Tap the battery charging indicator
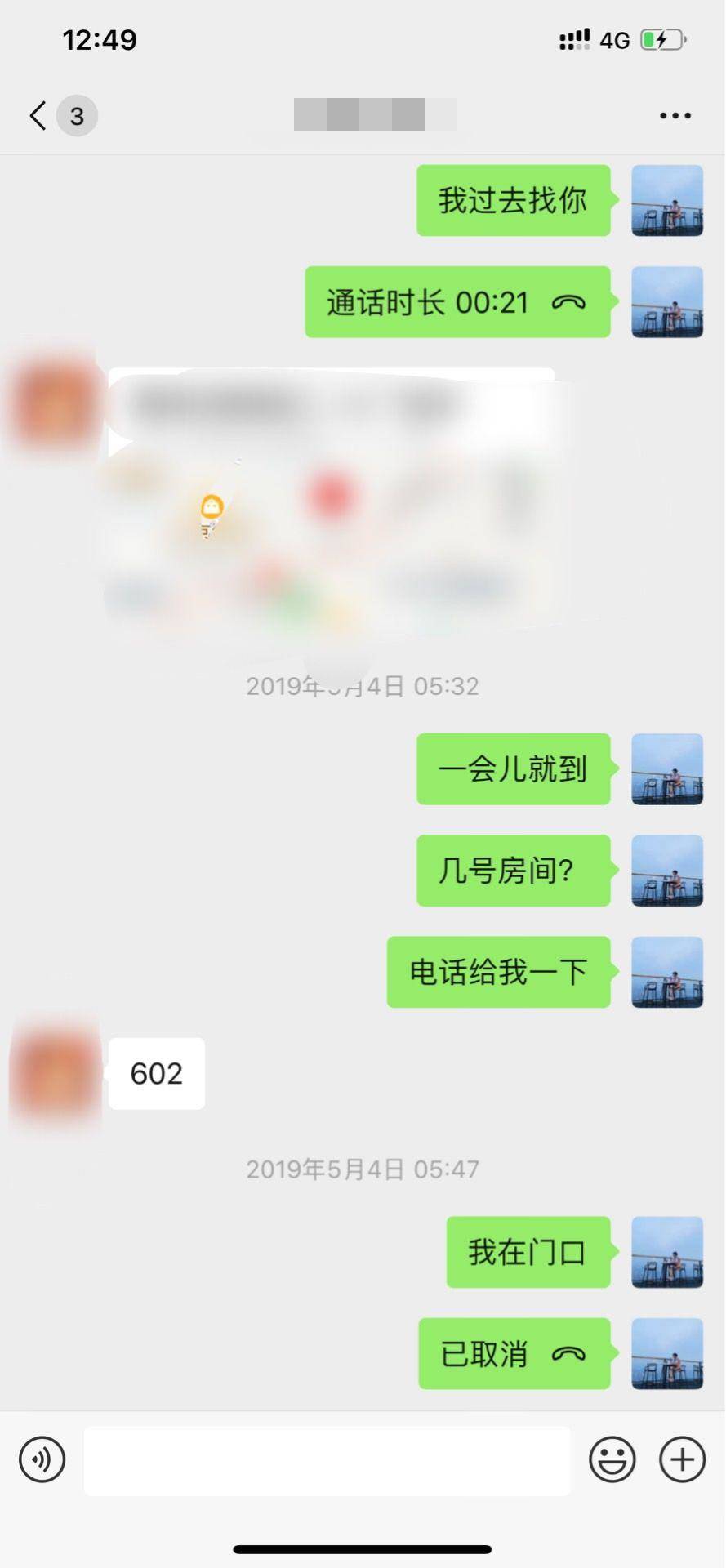This screenshot has height=1568, width=726. (x=663, y=38)
